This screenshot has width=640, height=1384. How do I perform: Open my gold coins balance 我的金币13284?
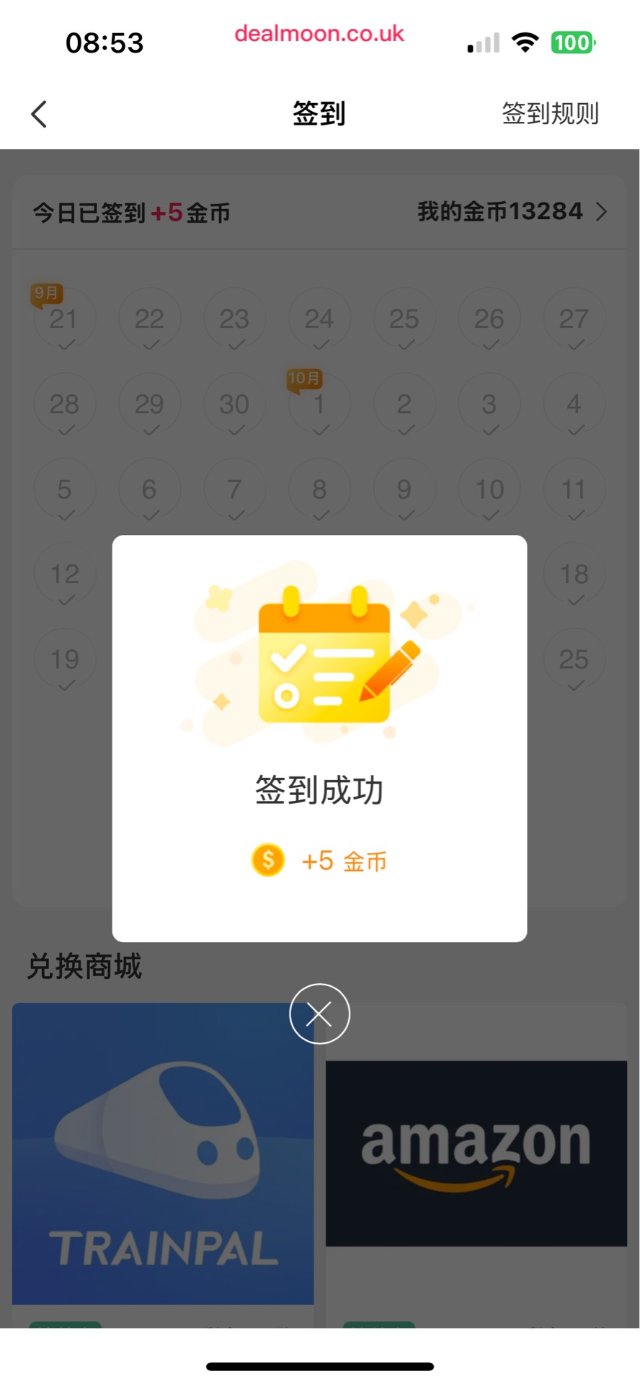pos(512,212)
